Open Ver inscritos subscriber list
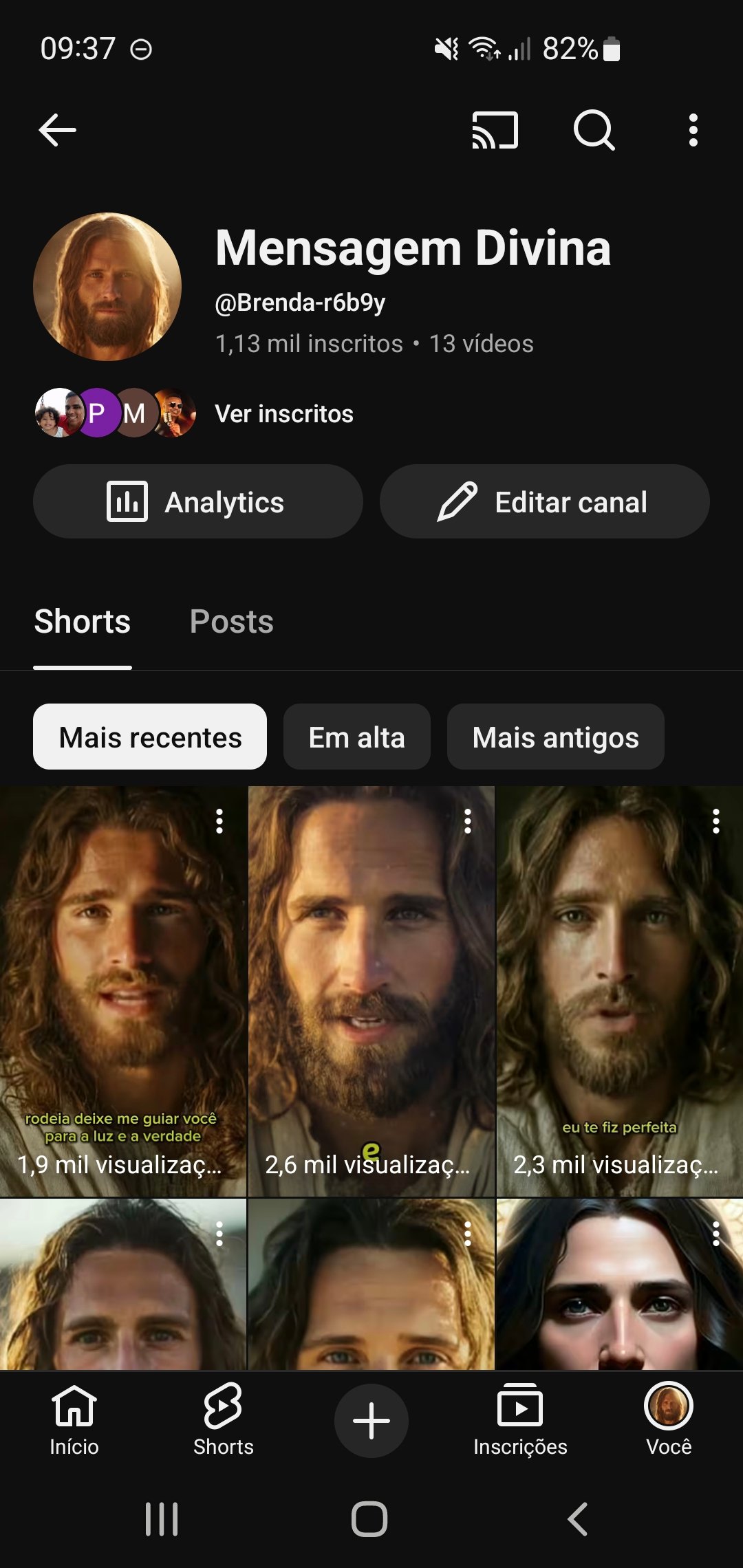 click(283, 414)
